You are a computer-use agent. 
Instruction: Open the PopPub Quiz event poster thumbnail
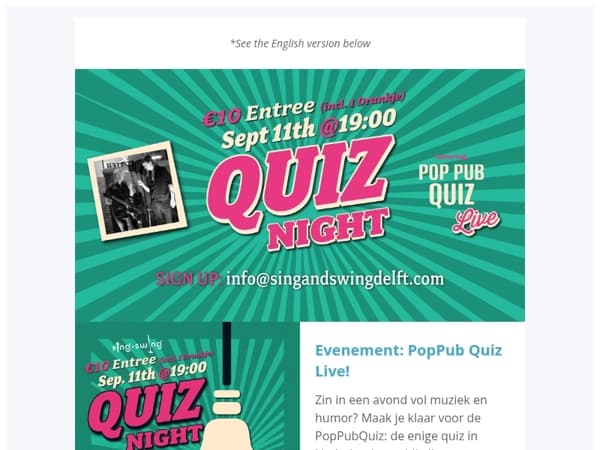tap(187, 386)
